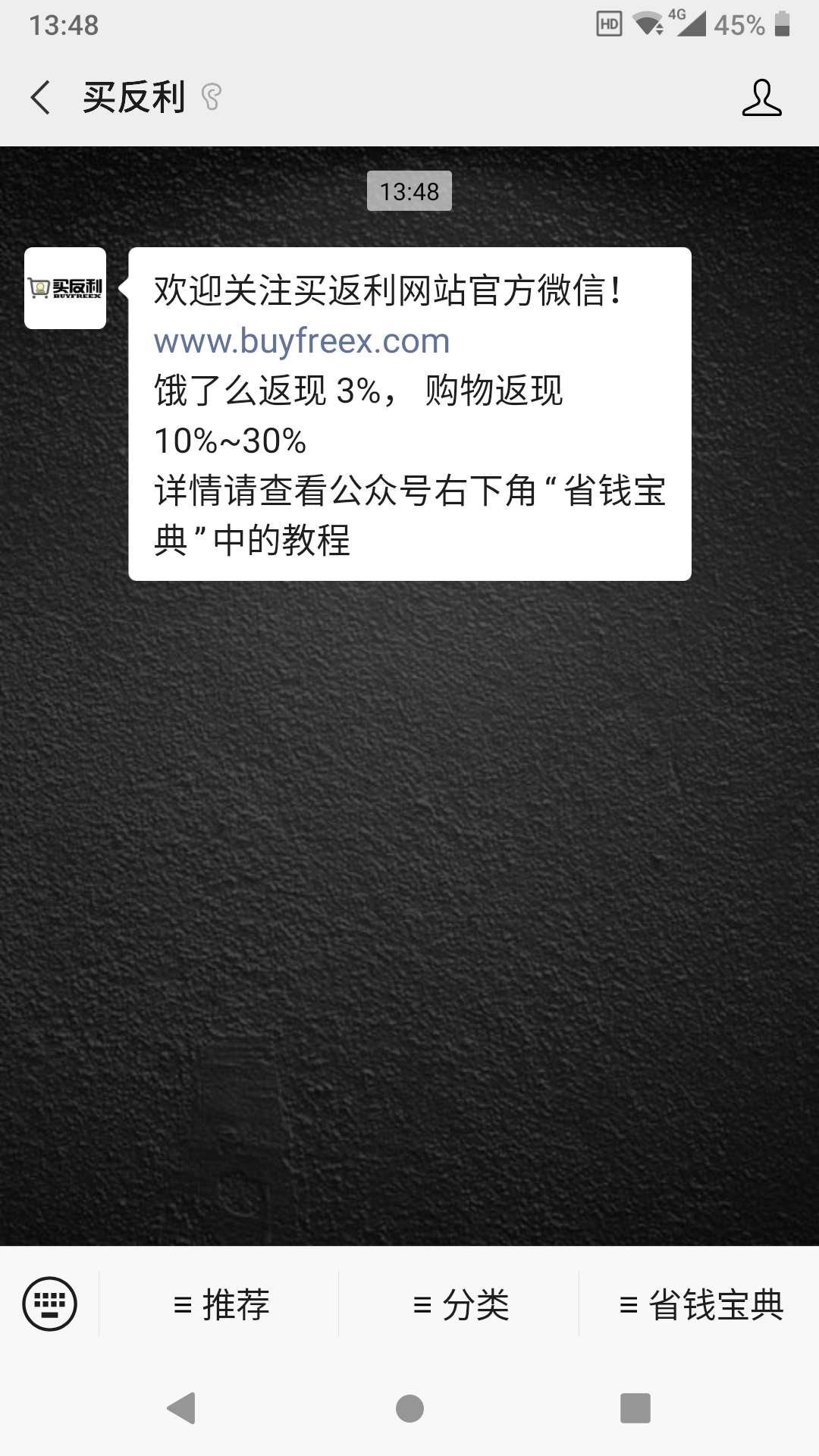Open the system recent apps
This screenshot has height=1456, width=819.
coord(635,1408)
